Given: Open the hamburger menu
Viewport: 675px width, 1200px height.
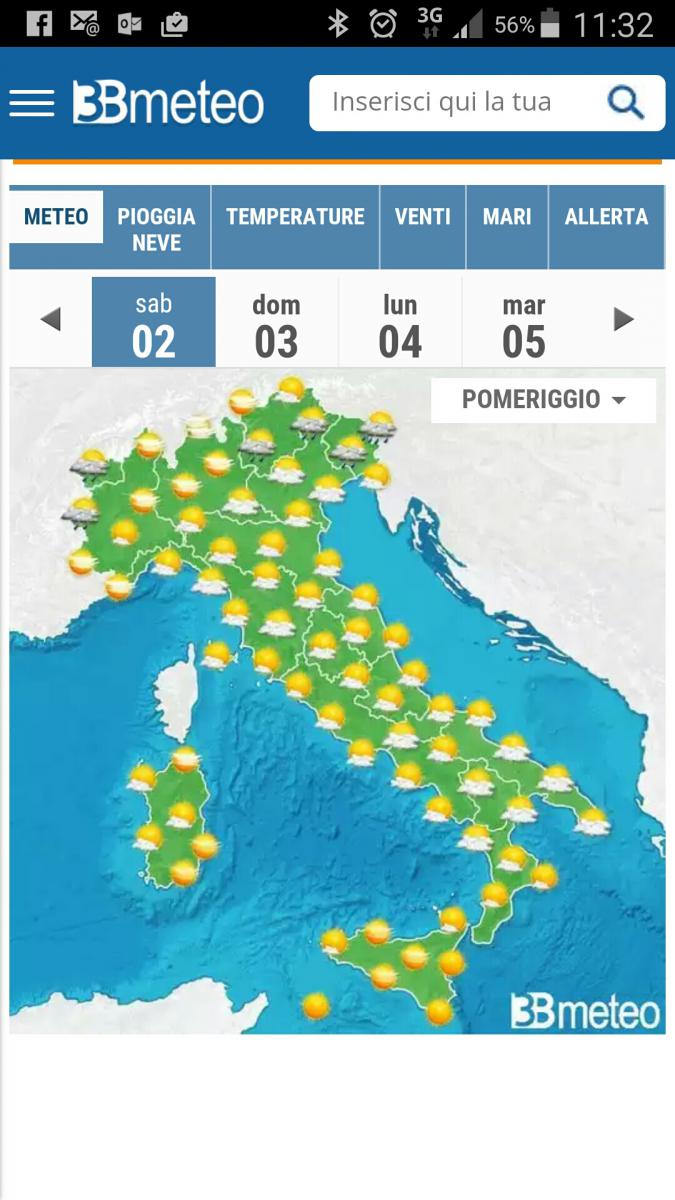Looking at the screenshot, I should point(31,103).
